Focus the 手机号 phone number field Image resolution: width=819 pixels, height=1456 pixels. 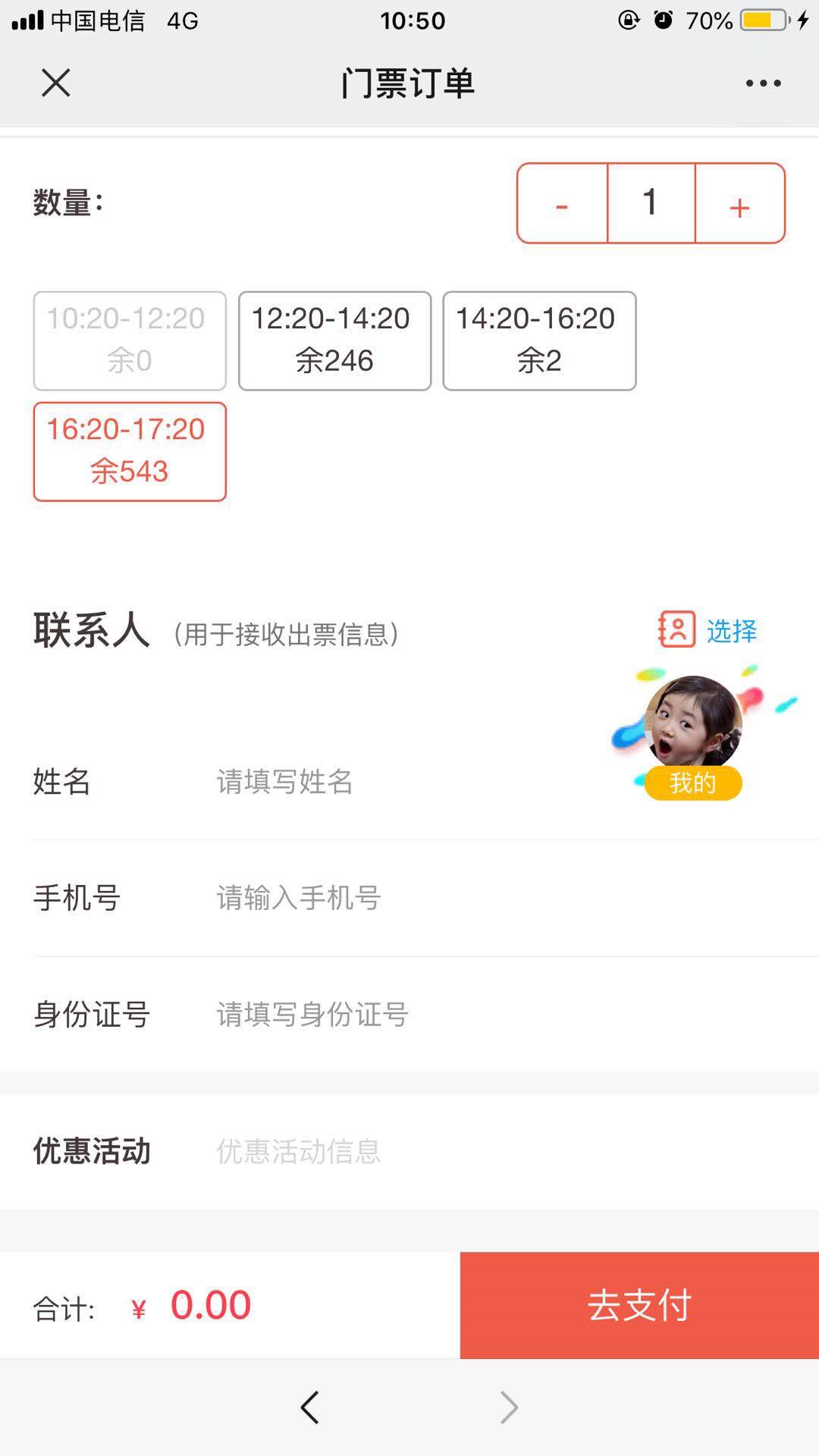point(455,898)
